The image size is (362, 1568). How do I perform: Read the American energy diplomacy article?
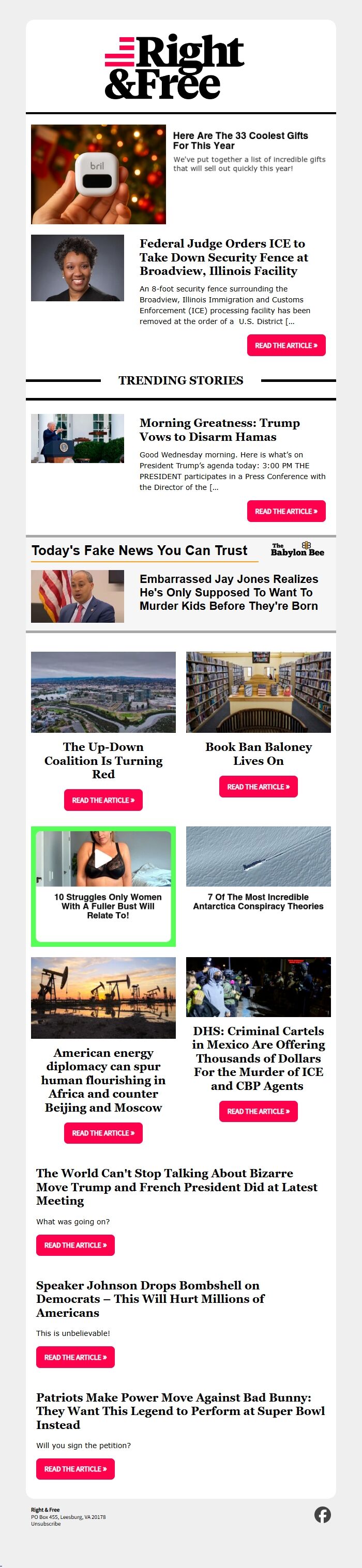103,1133
